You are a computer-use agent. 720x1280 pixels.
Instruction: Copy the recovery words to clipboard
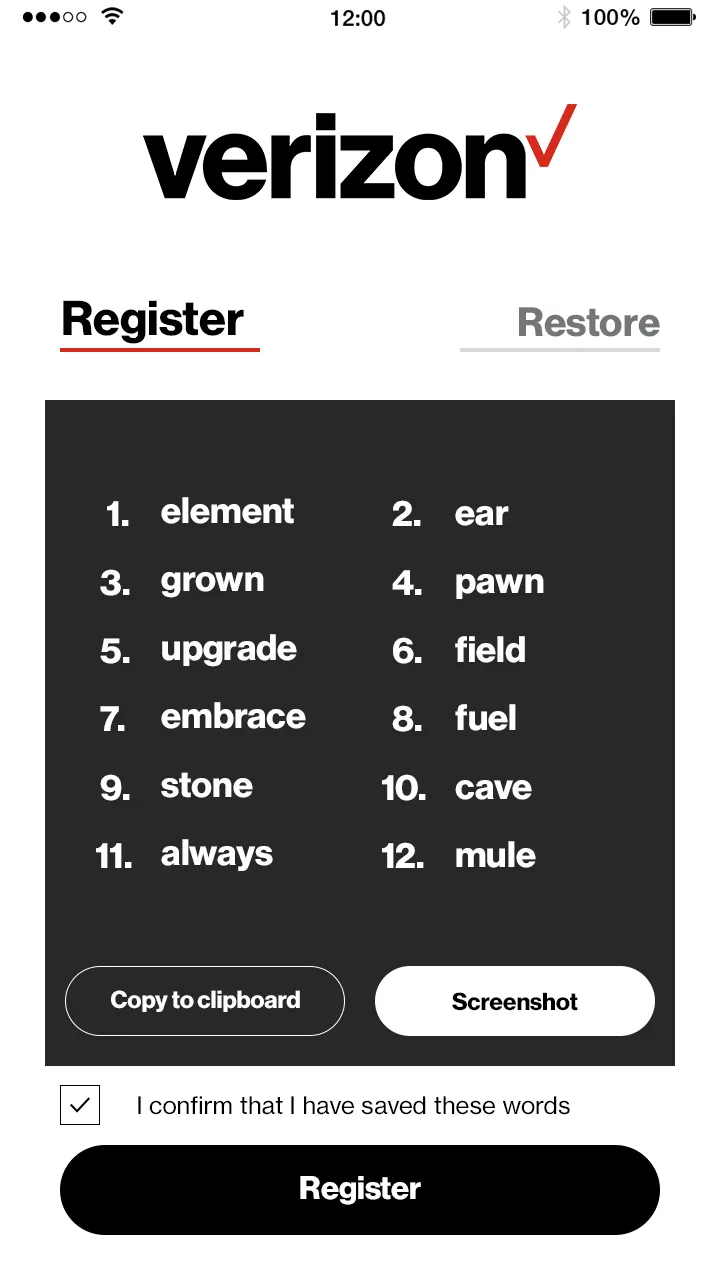click(205, 1001)
